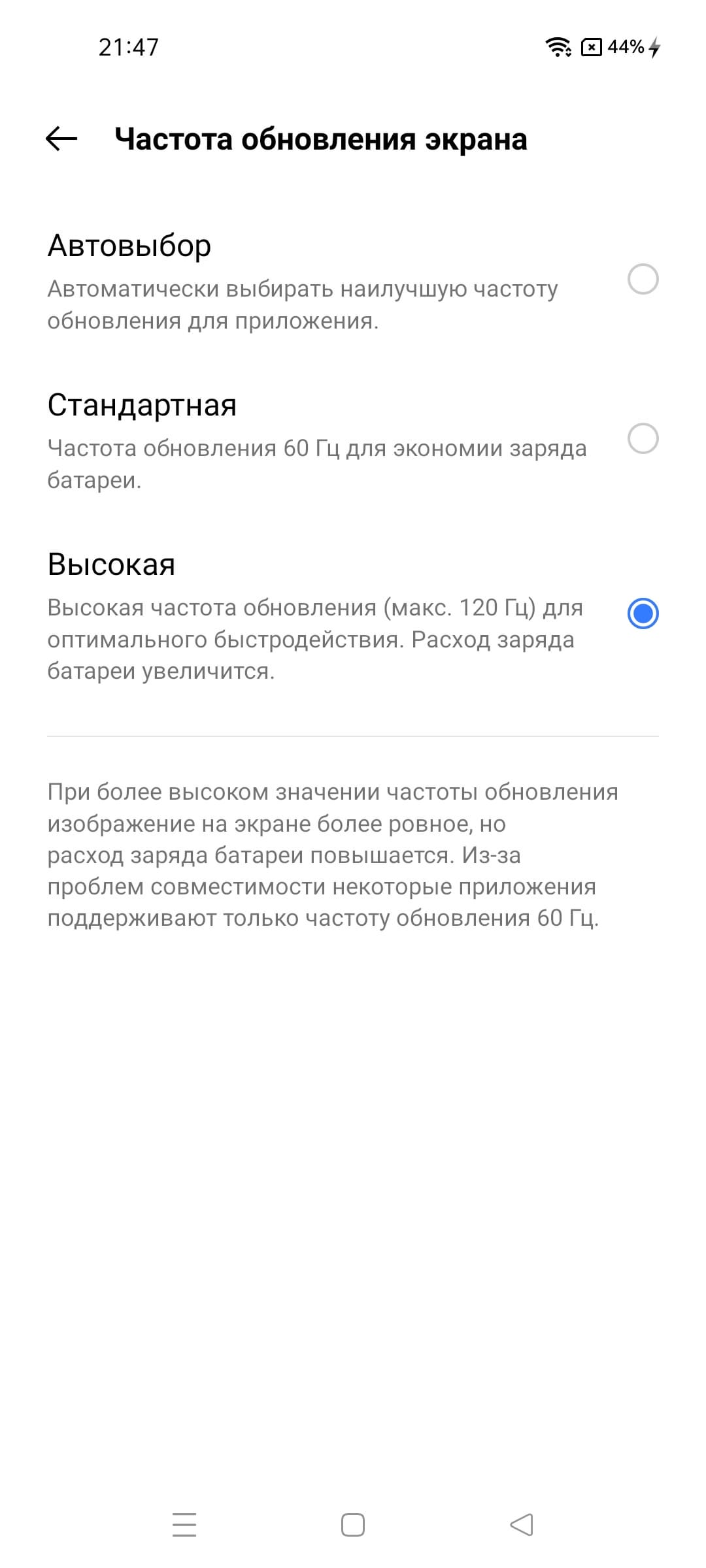Choose the Стандартная 60 Гц option
This screenshot has width=706, height=1568.
[643, 438]
